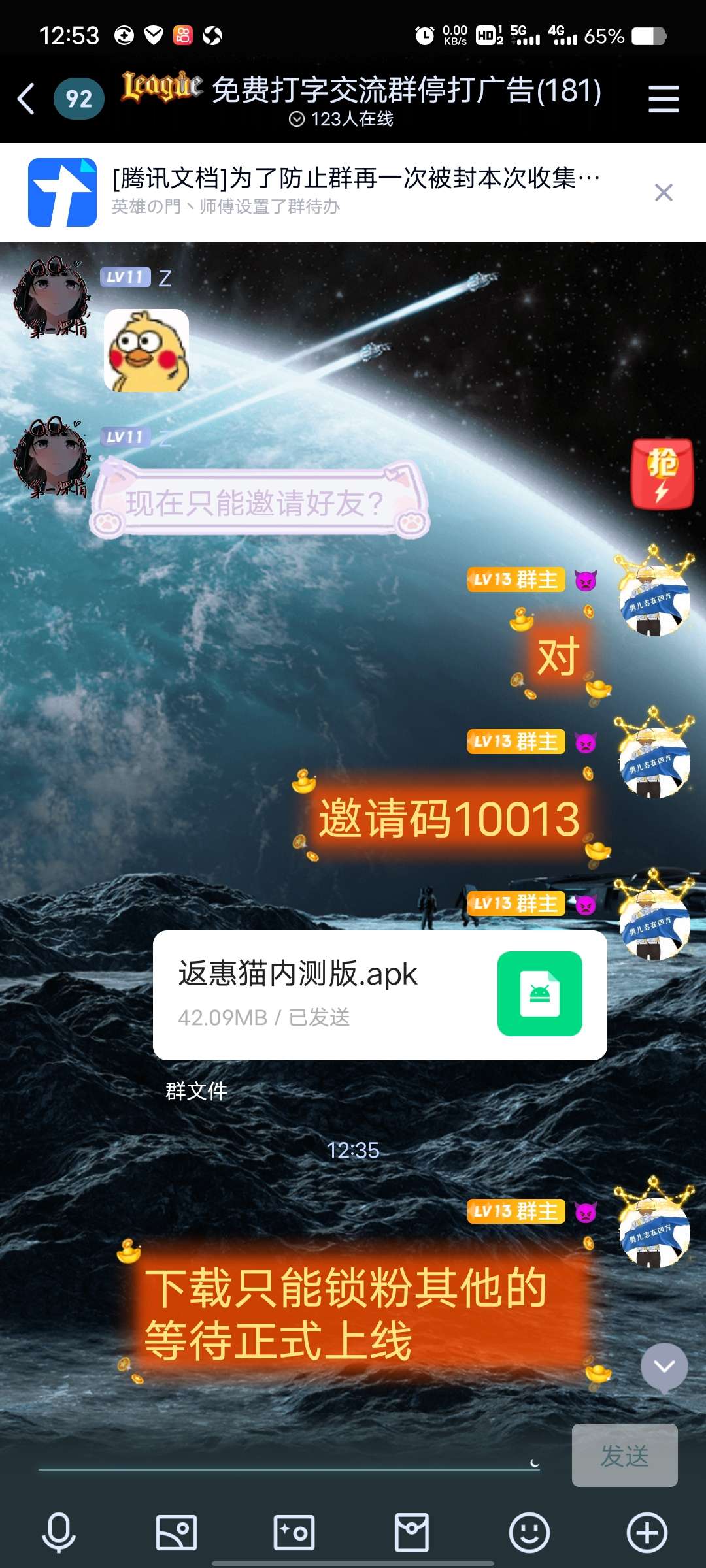
Task: Dismiss the Tencent Docs banner
Action: click(664, 192)
